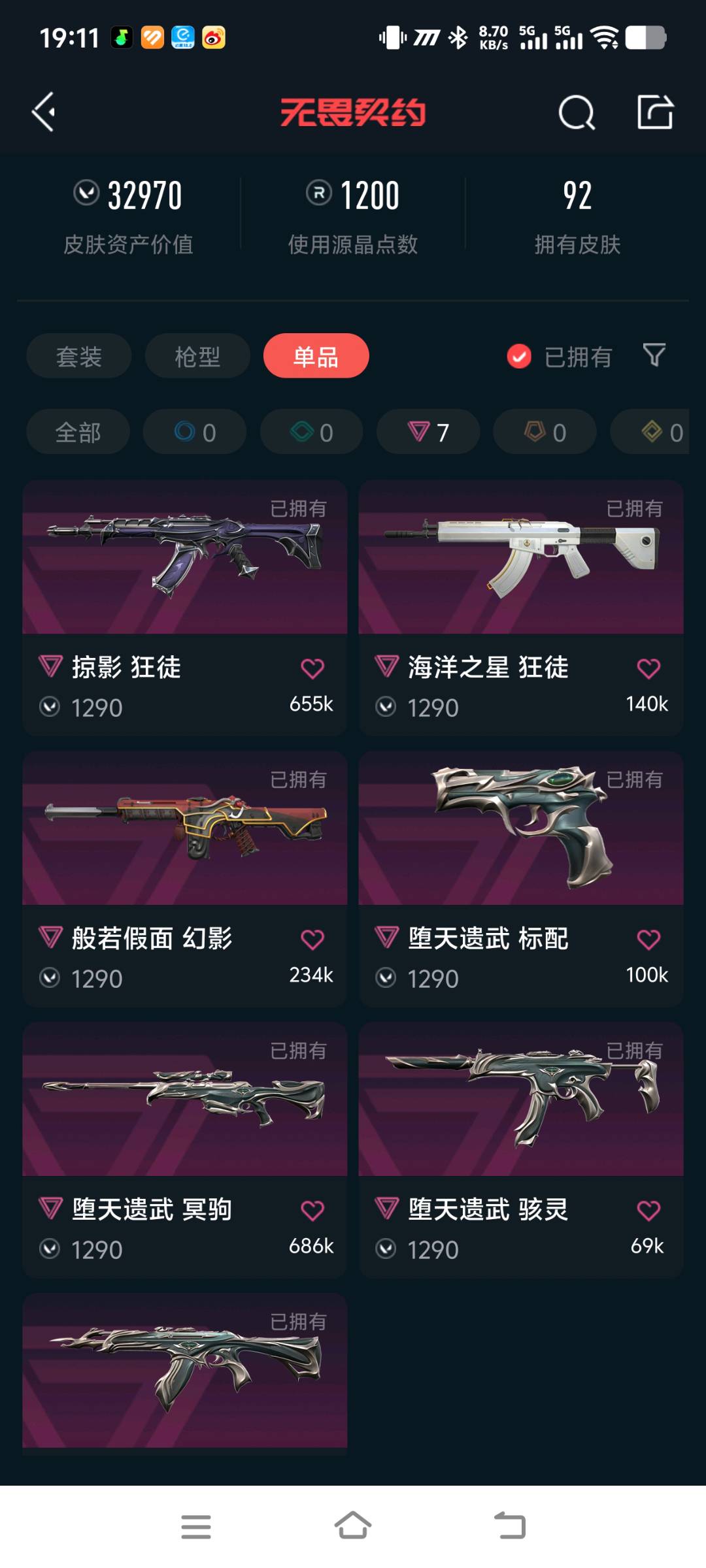Filter by the blue tier chip showing 0
The image size is (706, 1568).
tap(195, 432)
